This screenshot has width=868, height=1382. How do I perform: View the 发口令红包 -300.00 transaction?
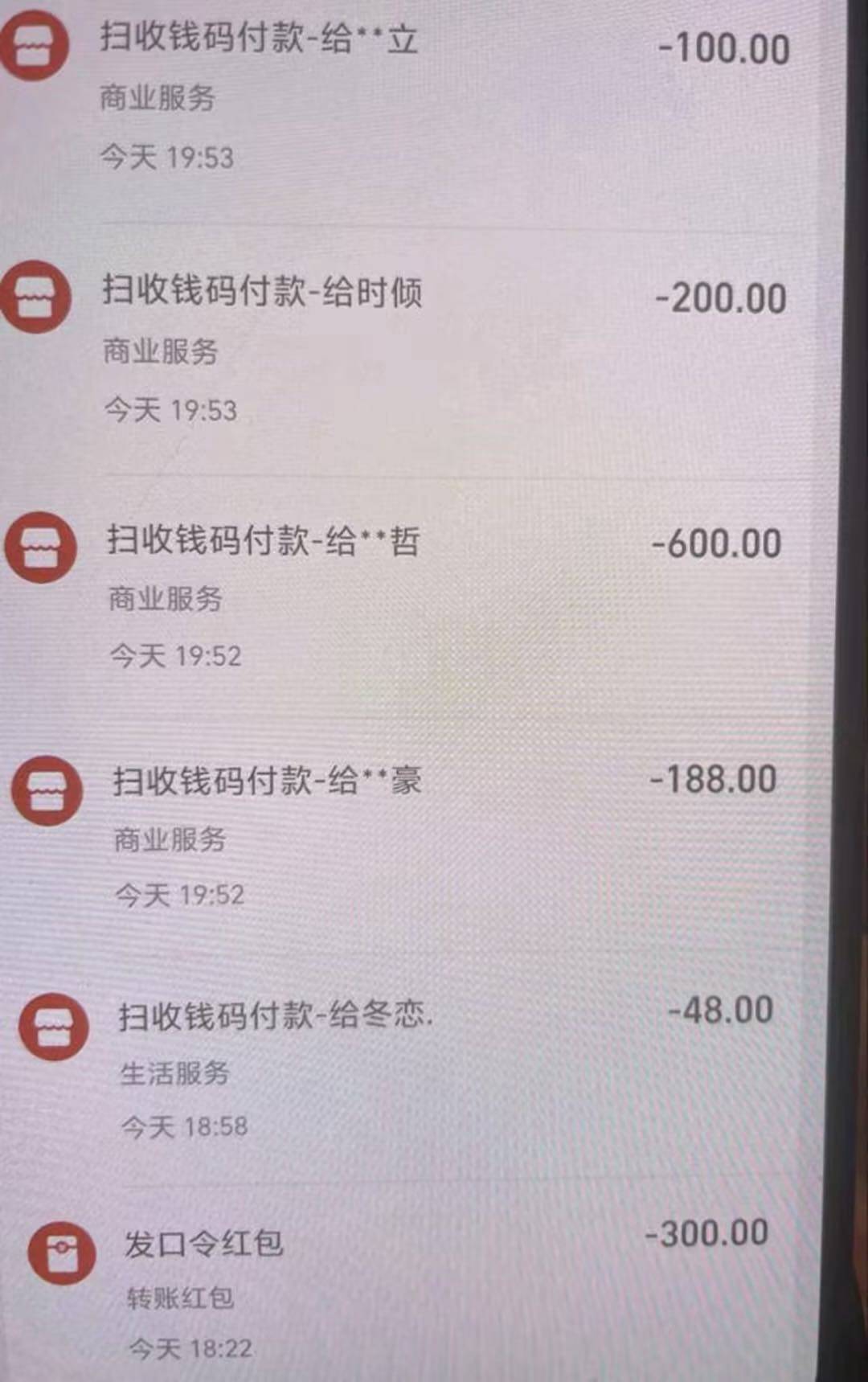(x=204, y=1244)
